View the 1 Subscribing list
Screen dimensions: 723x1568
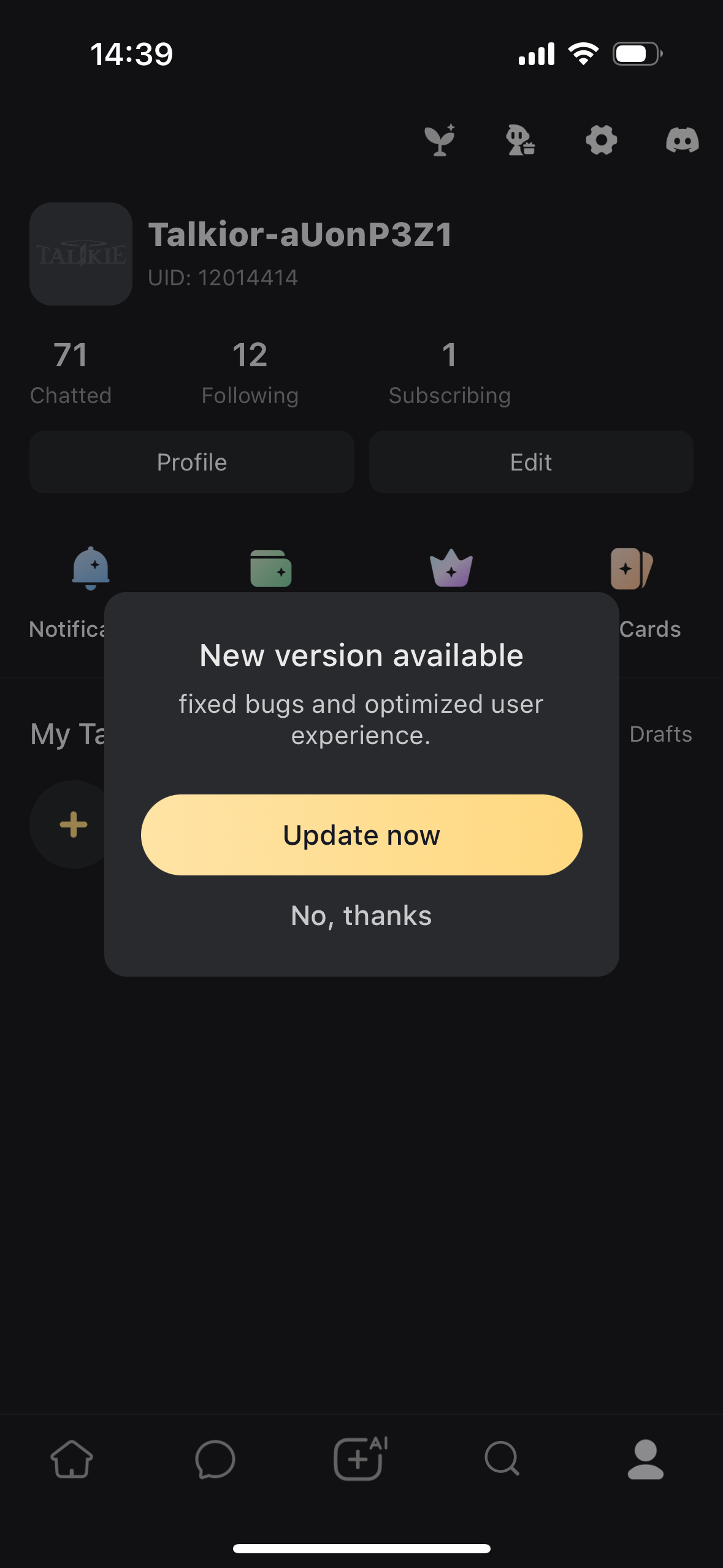449,372
